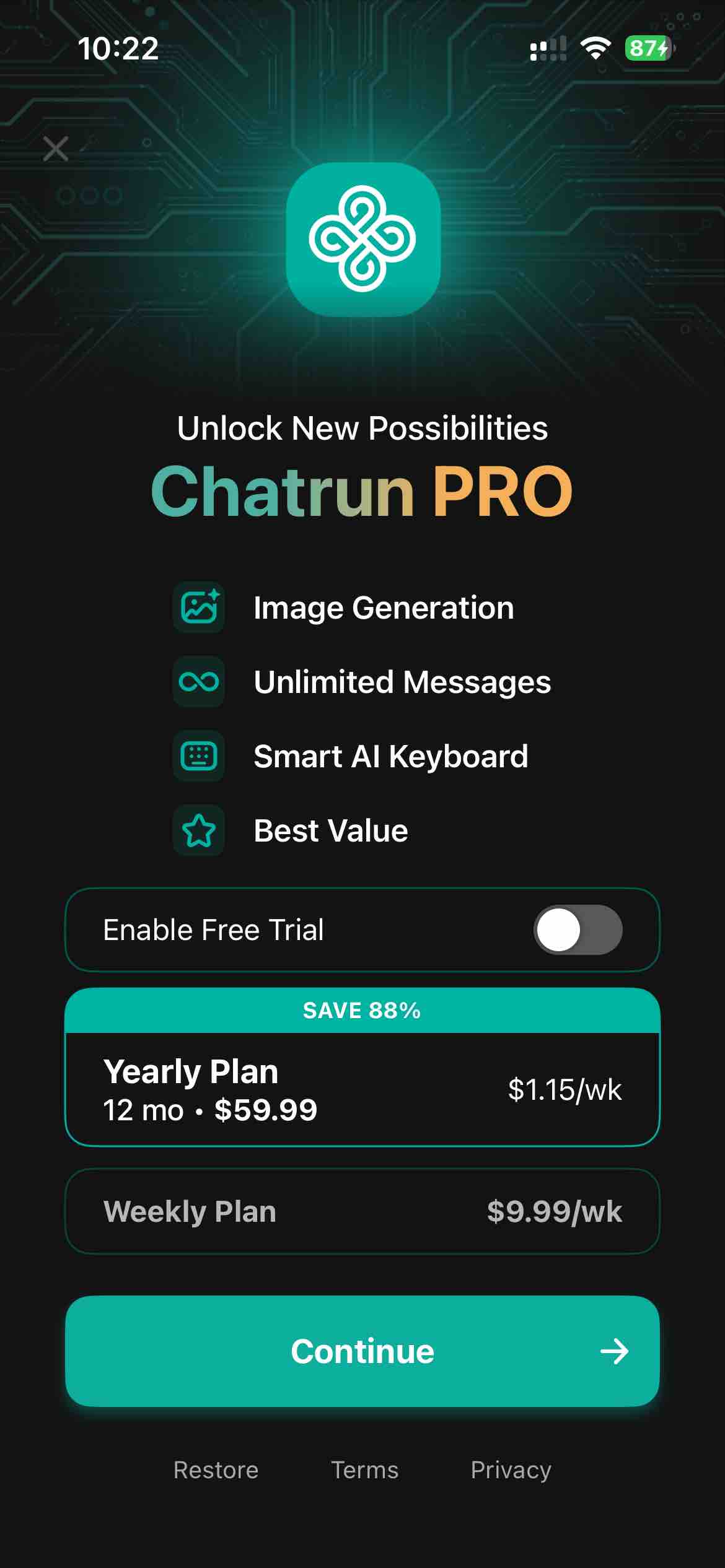Tap the Wi-Fi icon in the status bar
725x1568 pixels.
[594, 48]
